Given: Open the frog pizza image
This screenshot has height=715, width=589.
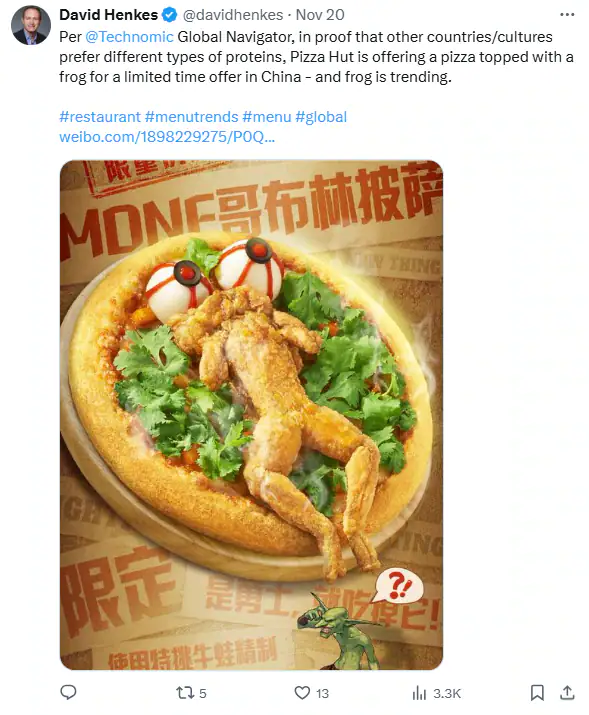Looking at the screenshot, I should [x=251, y=415].
